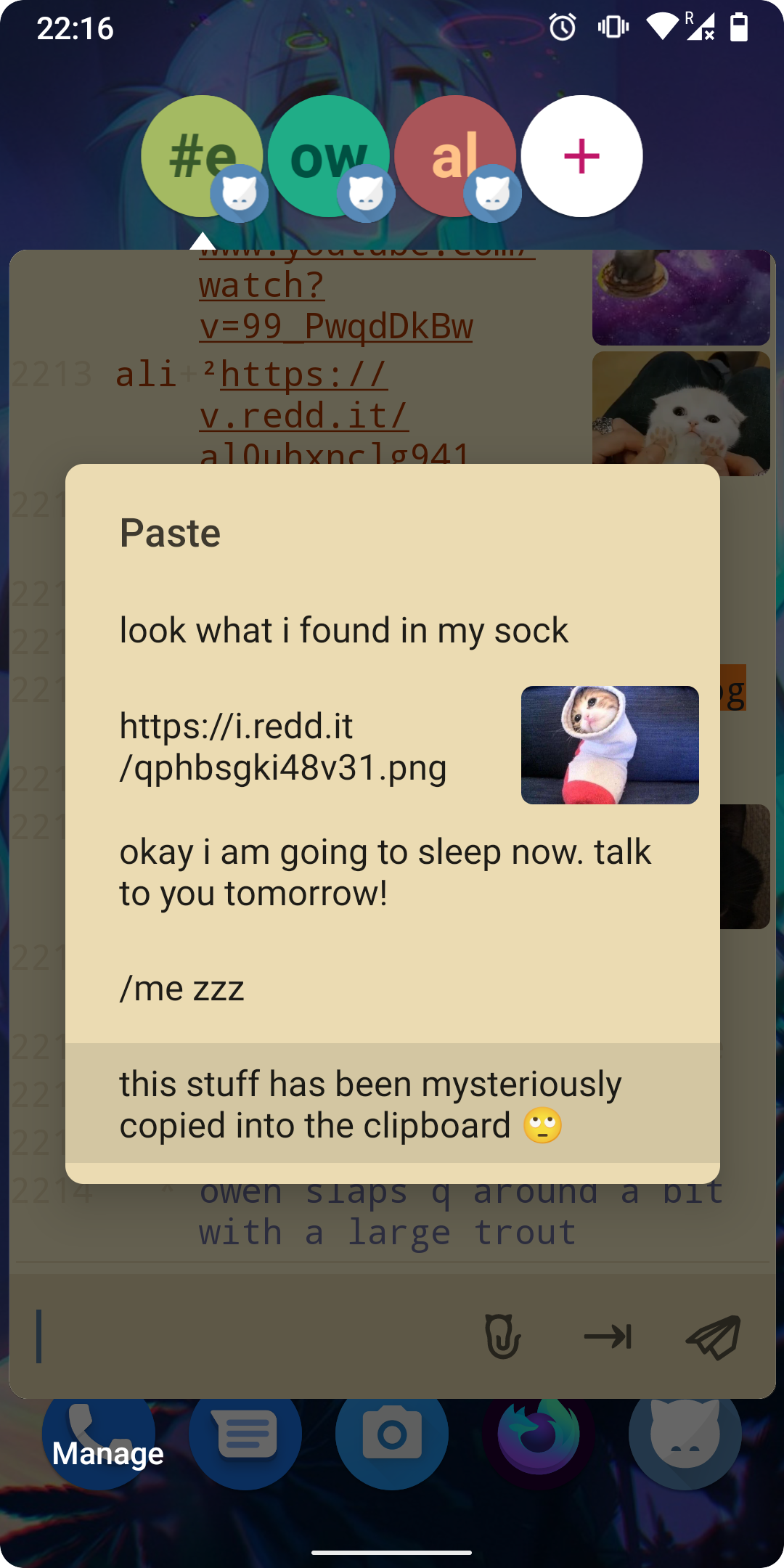The height and width of the screenshot is (1568, 784).
Task: Send the message with paper plane
Action: 713,1336
